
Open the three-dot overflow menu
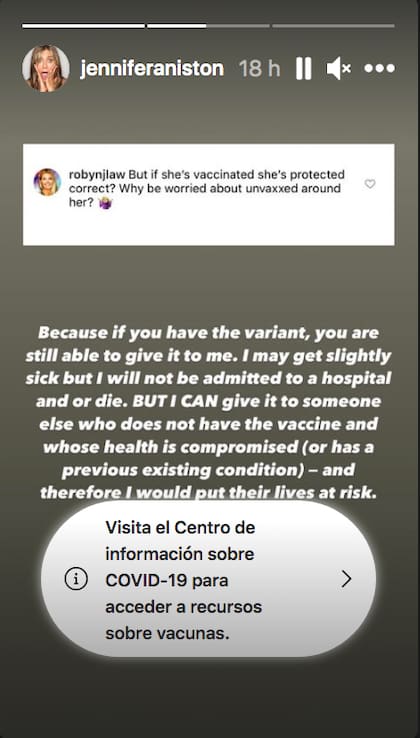point(380,69)
